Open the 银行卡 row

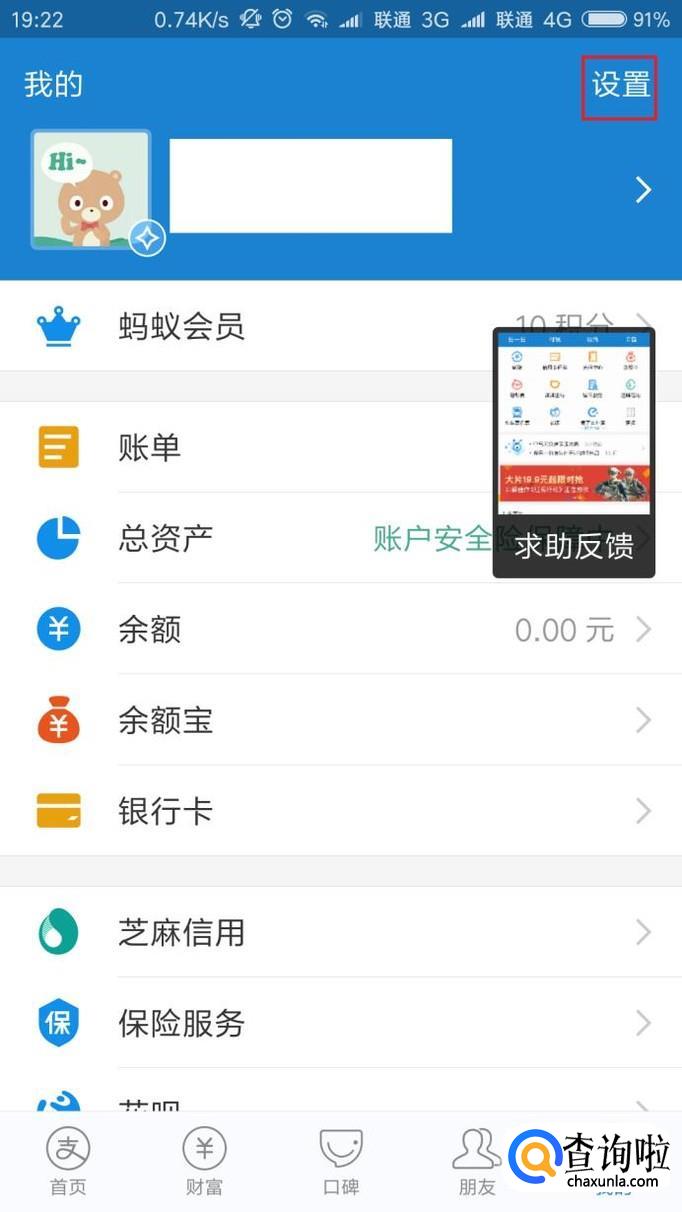point(166,811)
